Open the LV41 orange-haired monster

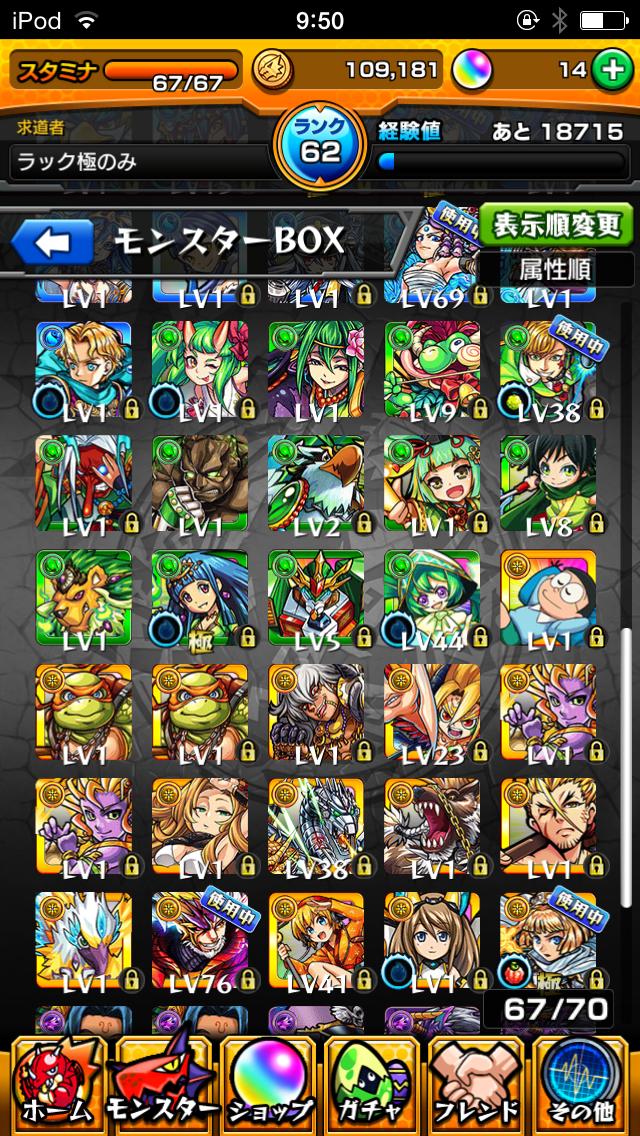[x=316, y=940]
